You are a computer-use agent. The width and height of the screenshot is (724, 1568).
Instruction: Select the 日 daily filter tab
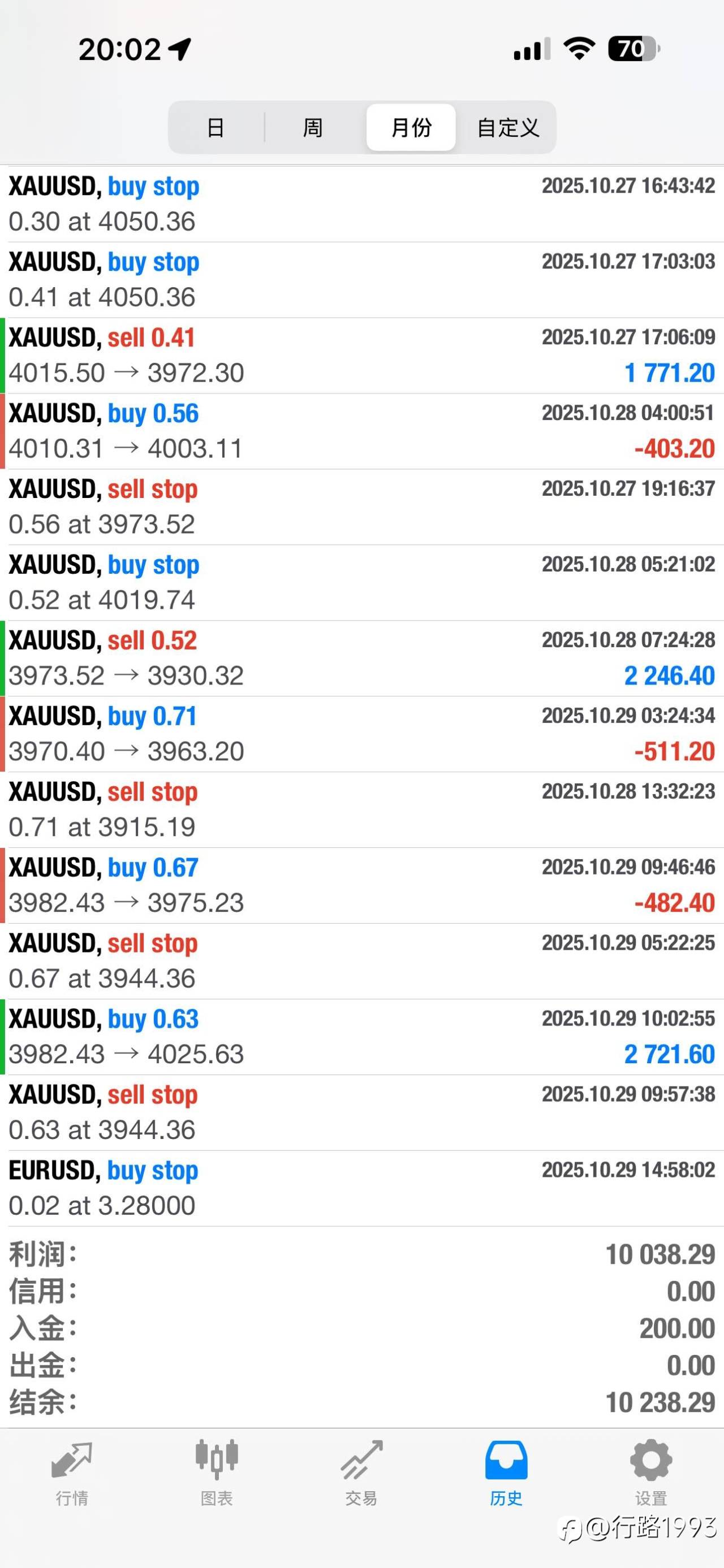216,128
